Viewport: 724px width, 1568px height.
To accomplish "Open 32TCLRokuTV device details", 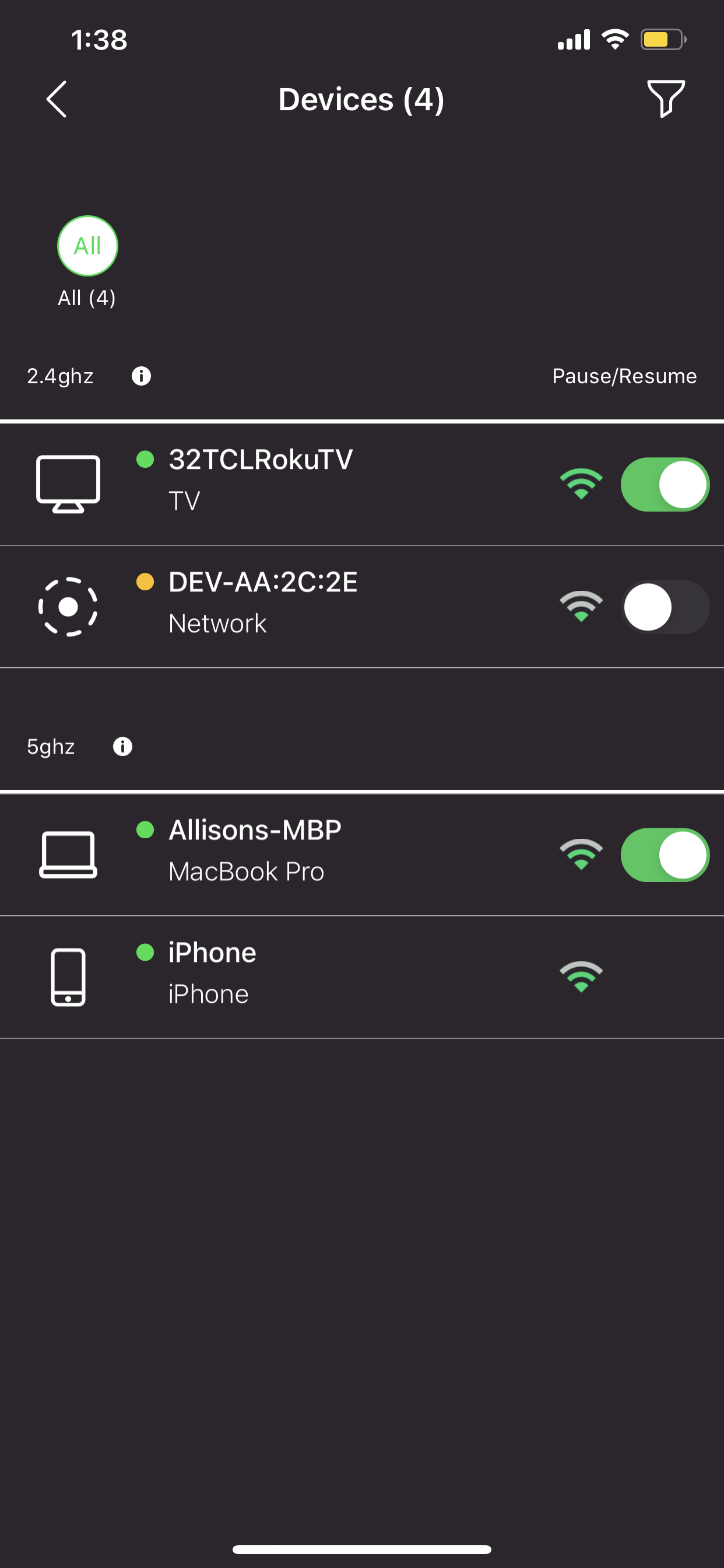I will tap(262, 481).
